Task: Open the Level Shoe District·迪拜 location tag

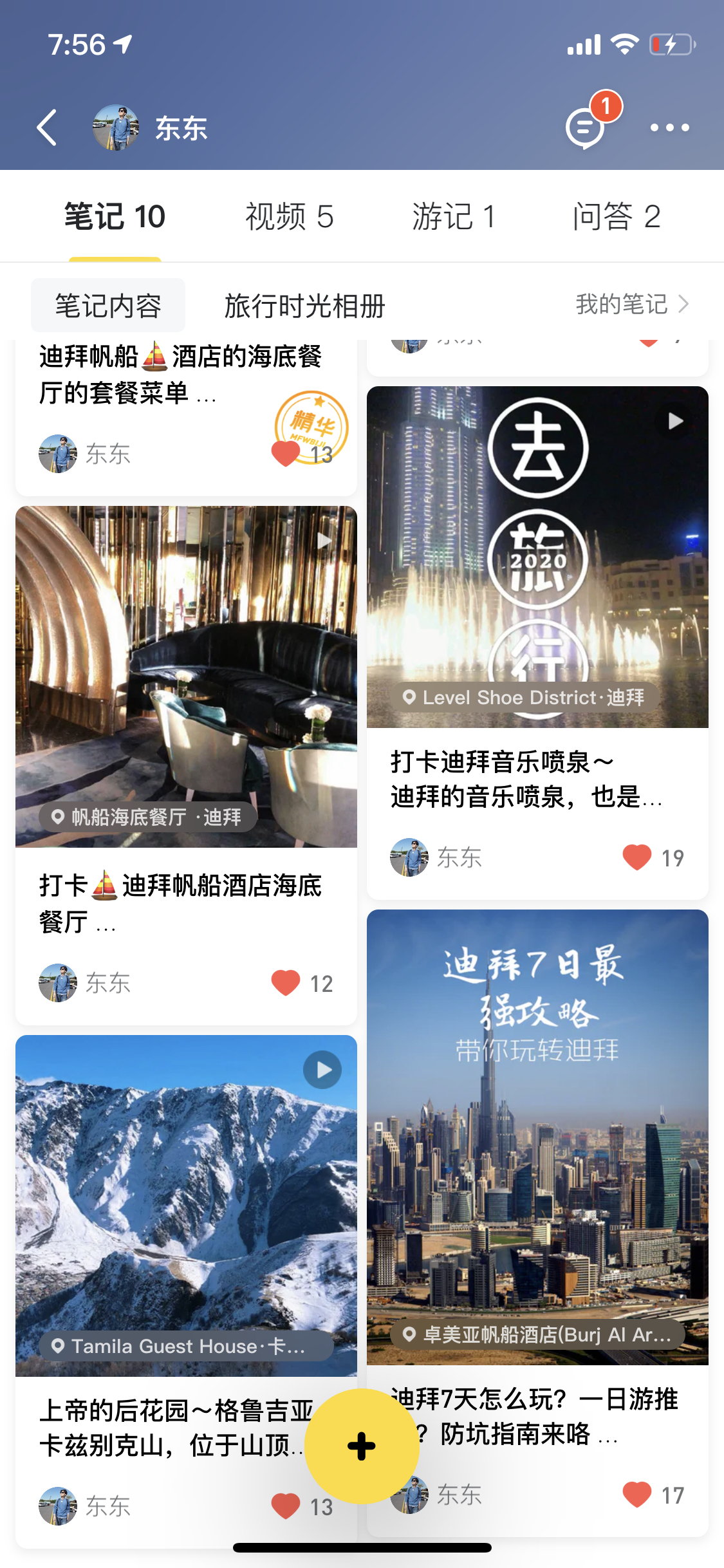Action: (x=524, y=697)
